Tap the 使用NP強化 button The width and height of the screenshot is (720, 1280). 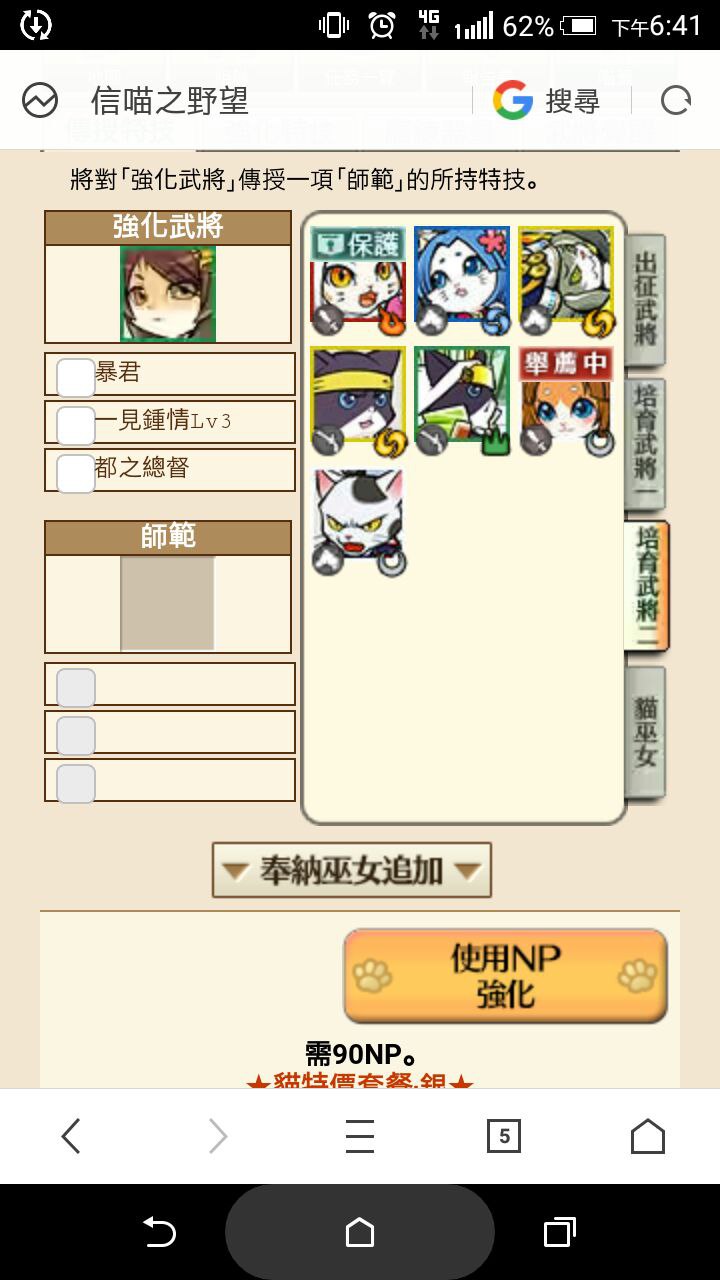505,976
